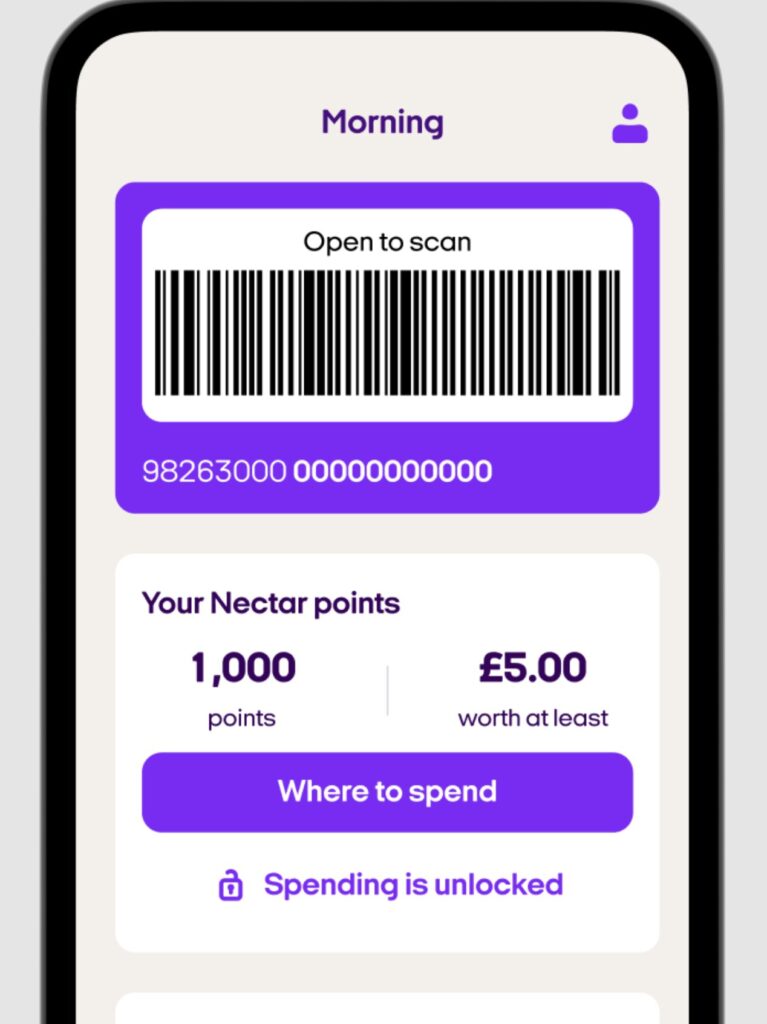Select the Morning header title
Viewport: 767px width, 1024px height.
[x=382, y=121]
